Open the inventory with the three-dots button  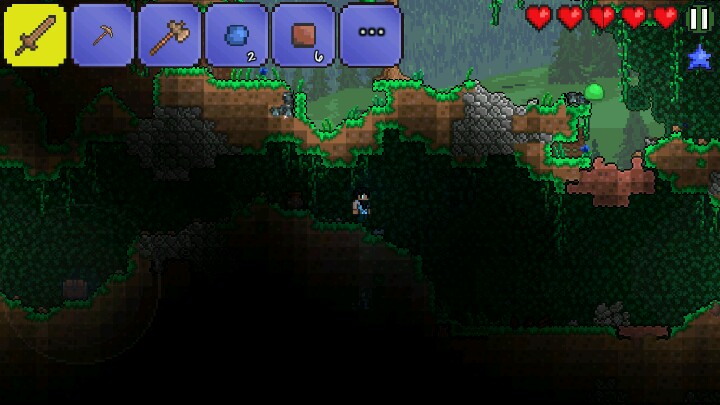370,34
